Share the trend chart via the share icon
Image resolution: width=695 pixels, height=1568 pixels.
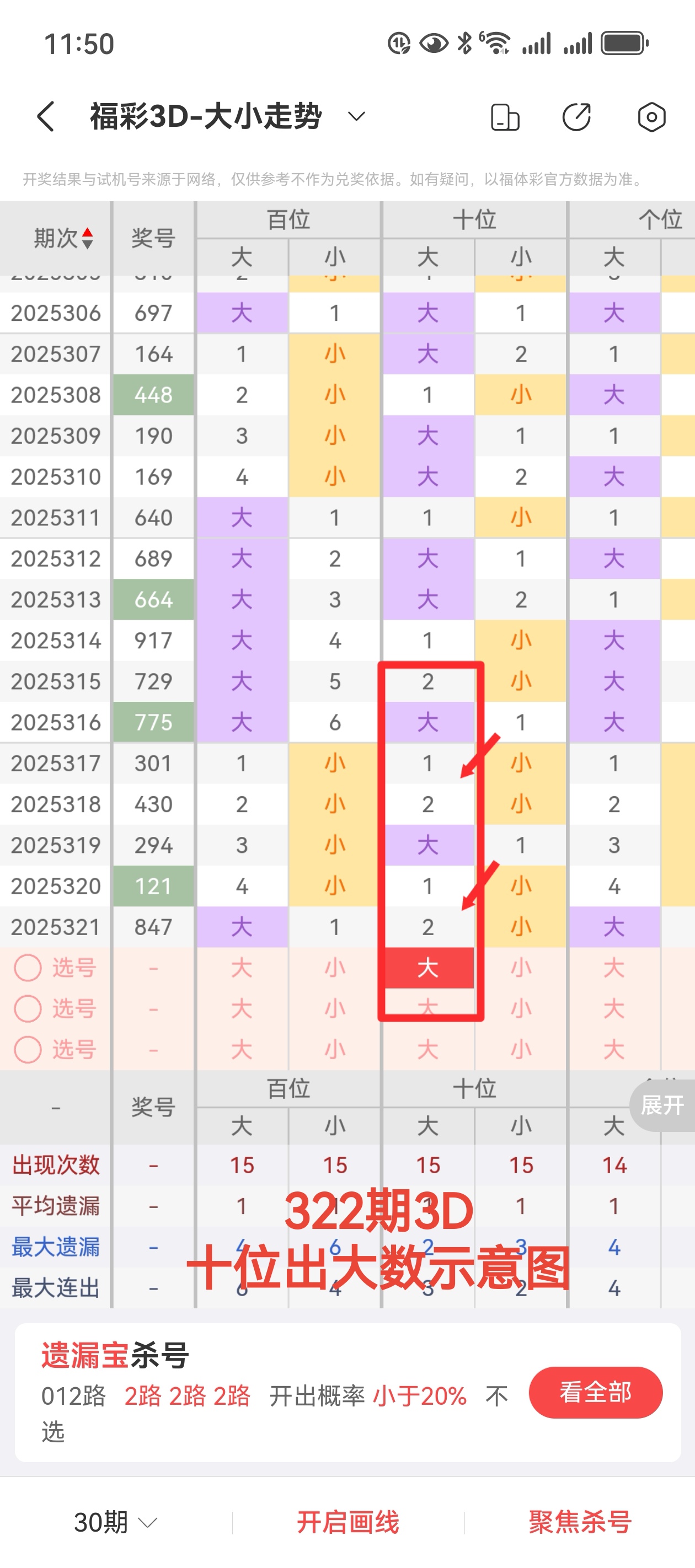tap(576, 117)
